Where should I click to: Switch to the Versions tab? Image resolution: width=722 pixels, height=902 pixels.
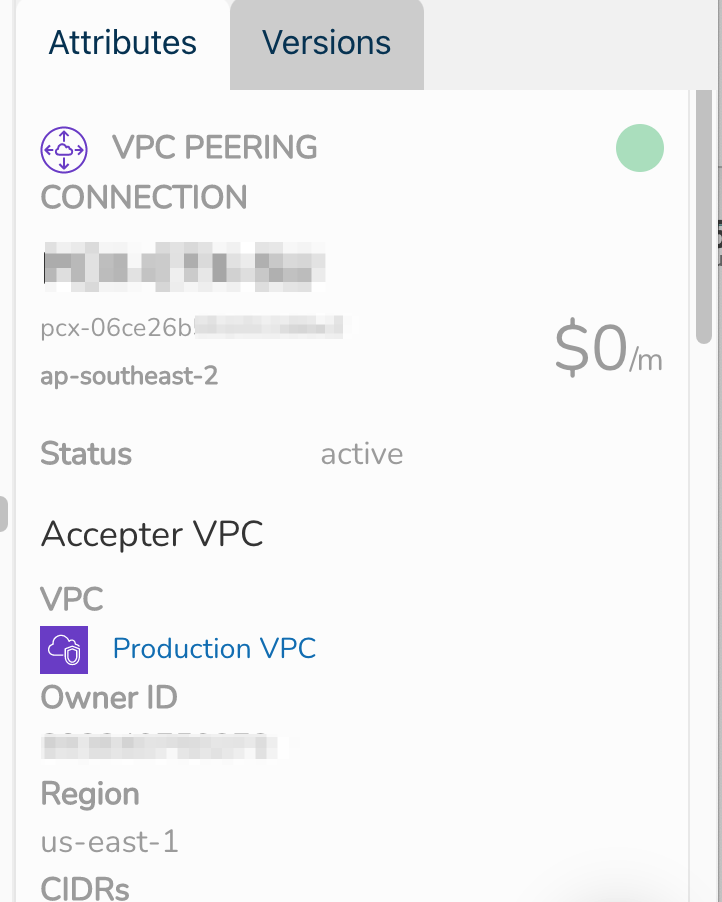click(326, 42)
